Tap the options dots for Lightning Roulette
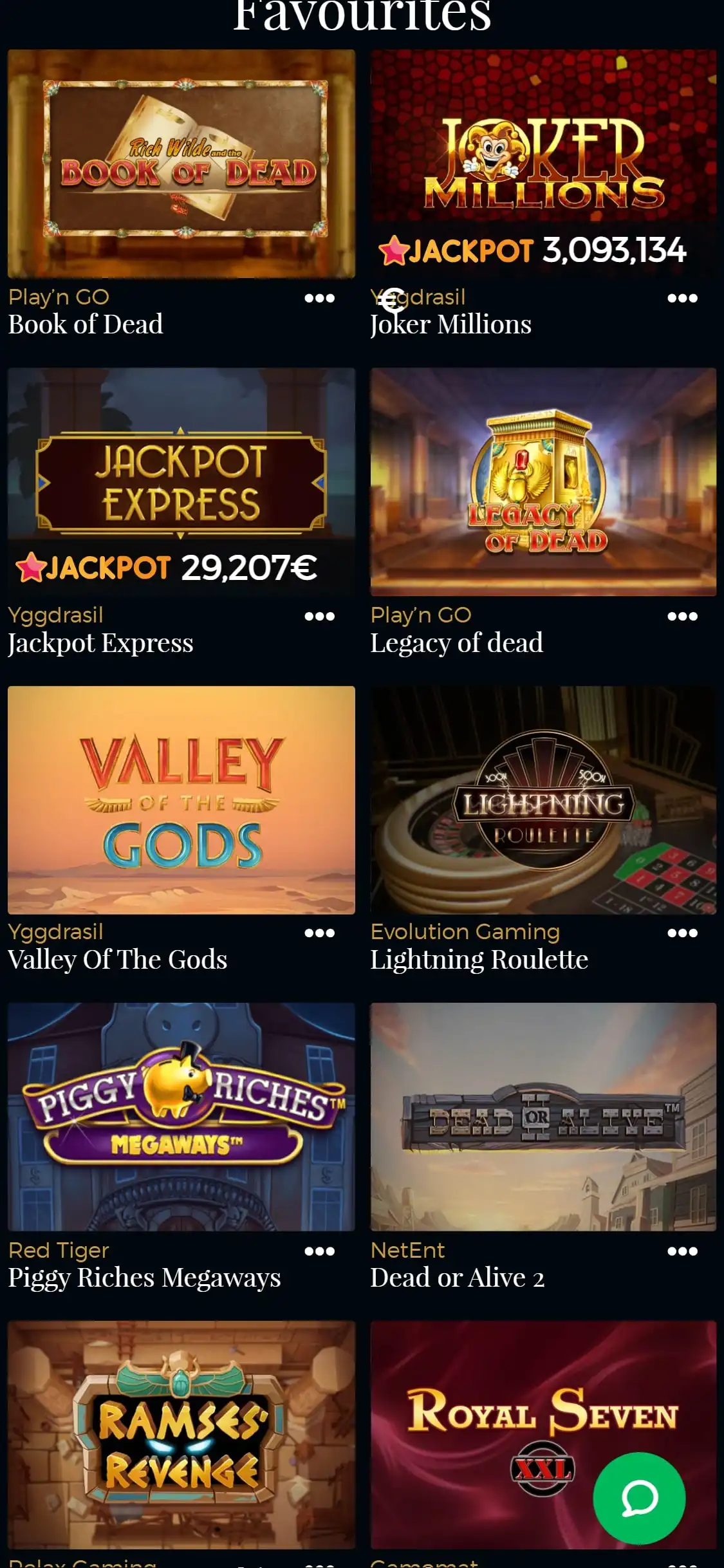The width and height of the screenshot is (724, 1568). click(x=682, y=933)
